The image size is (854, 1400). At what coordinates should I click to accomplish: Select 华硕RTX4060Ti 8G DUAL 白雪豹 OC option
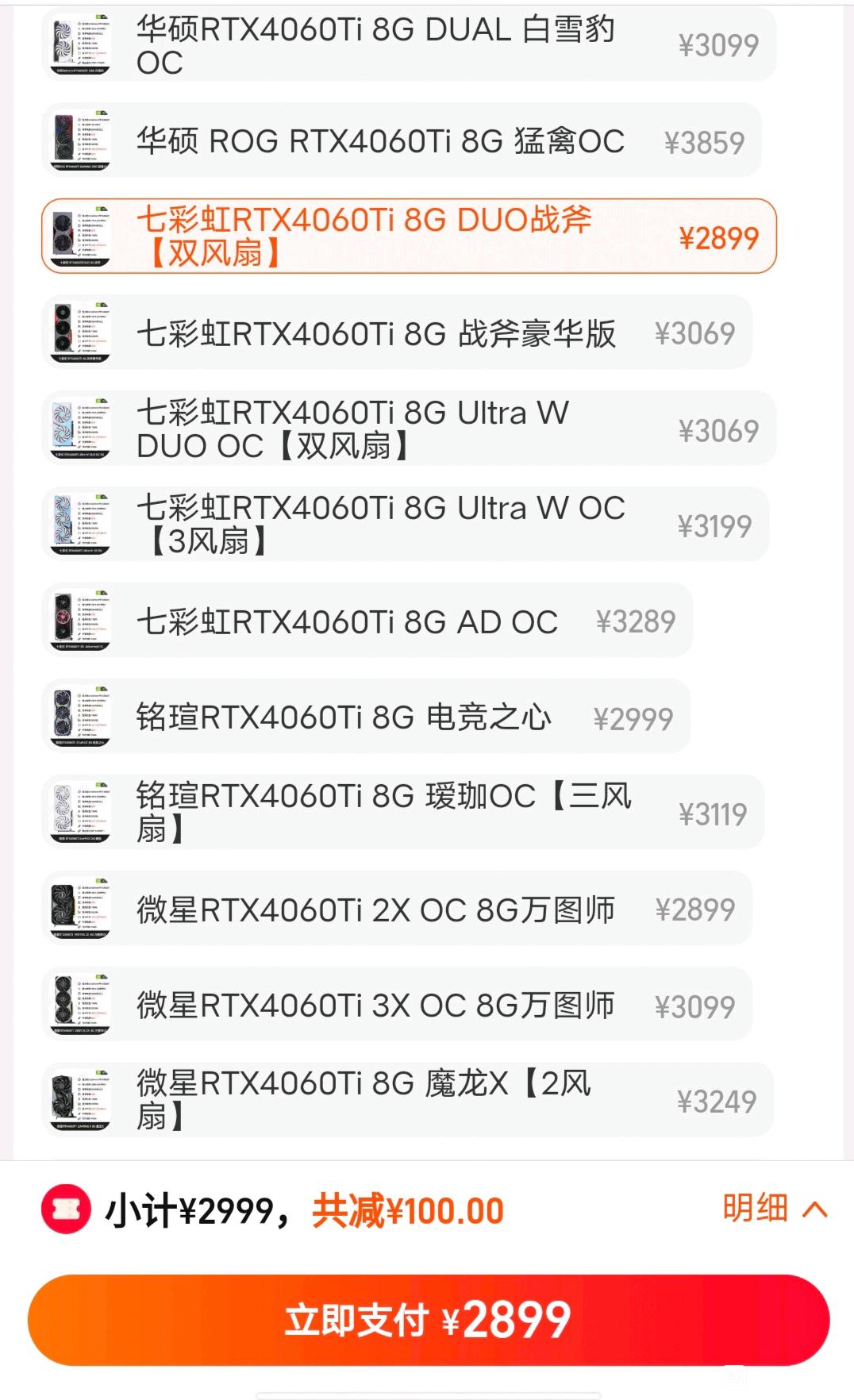(x=408, y=44)
